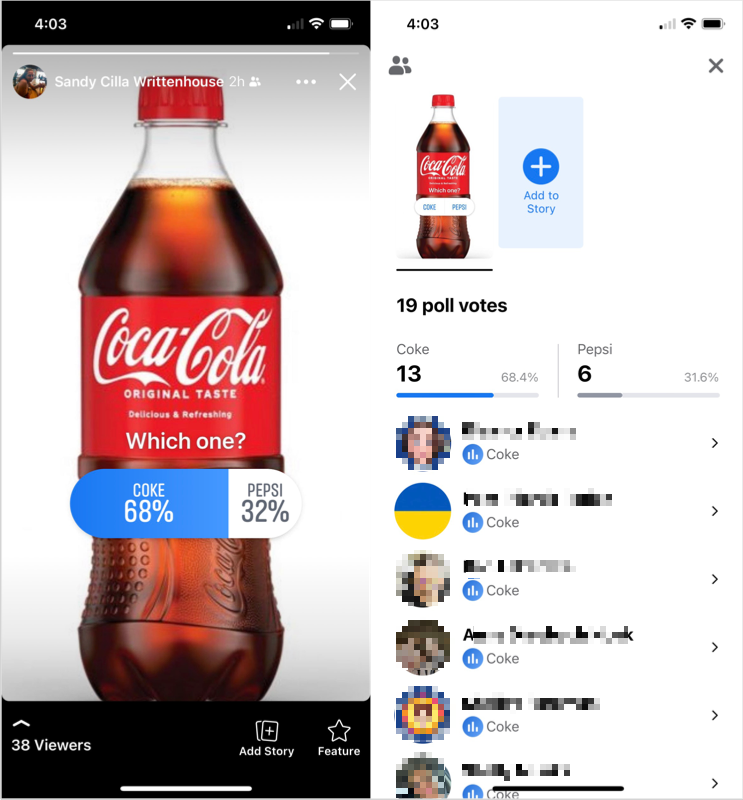Expand the 38 Viewers list
The image size is (743, 800).
50,737
